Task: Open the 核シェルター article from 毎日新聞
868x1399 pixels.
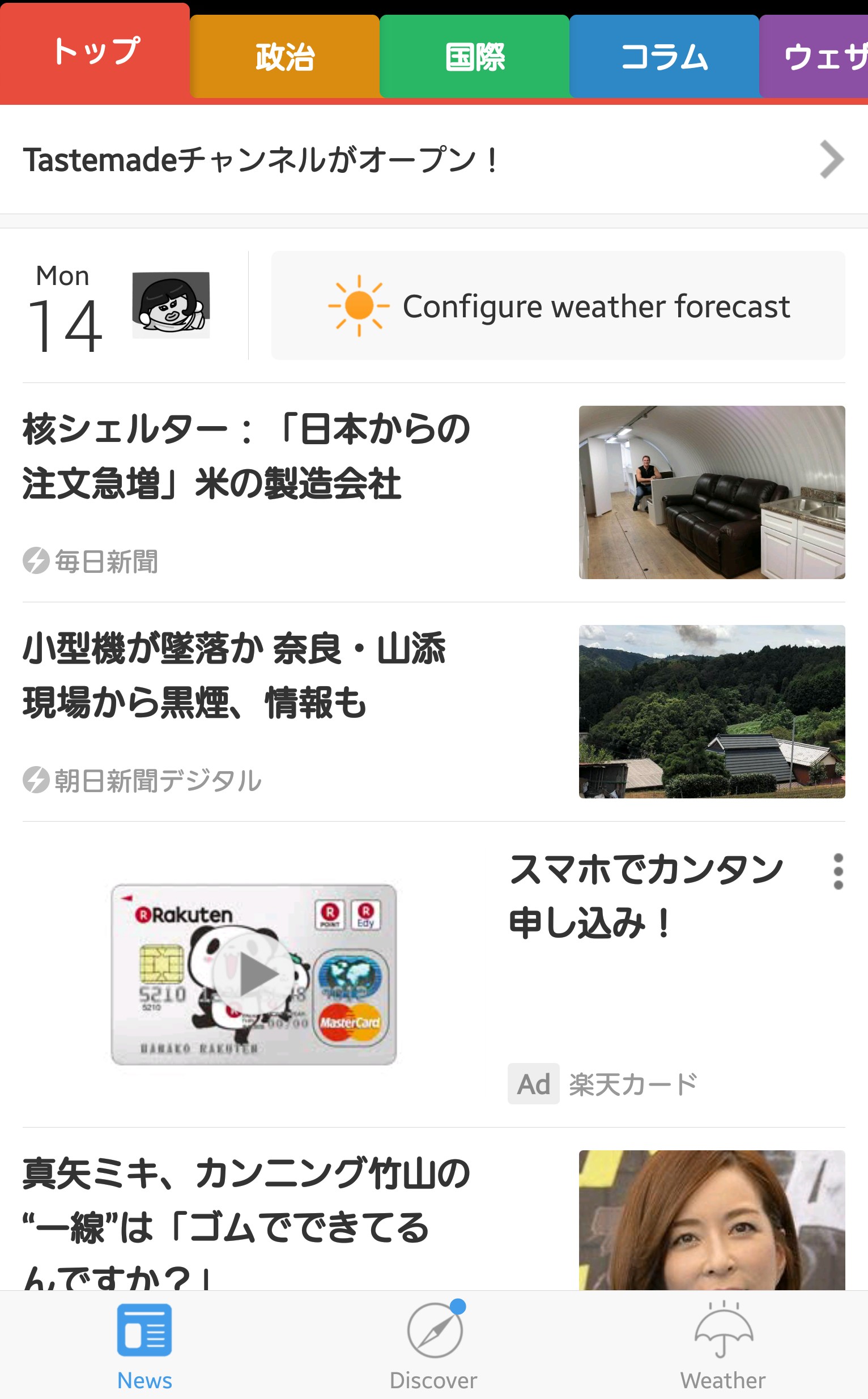Action: [x=247, y=456]
